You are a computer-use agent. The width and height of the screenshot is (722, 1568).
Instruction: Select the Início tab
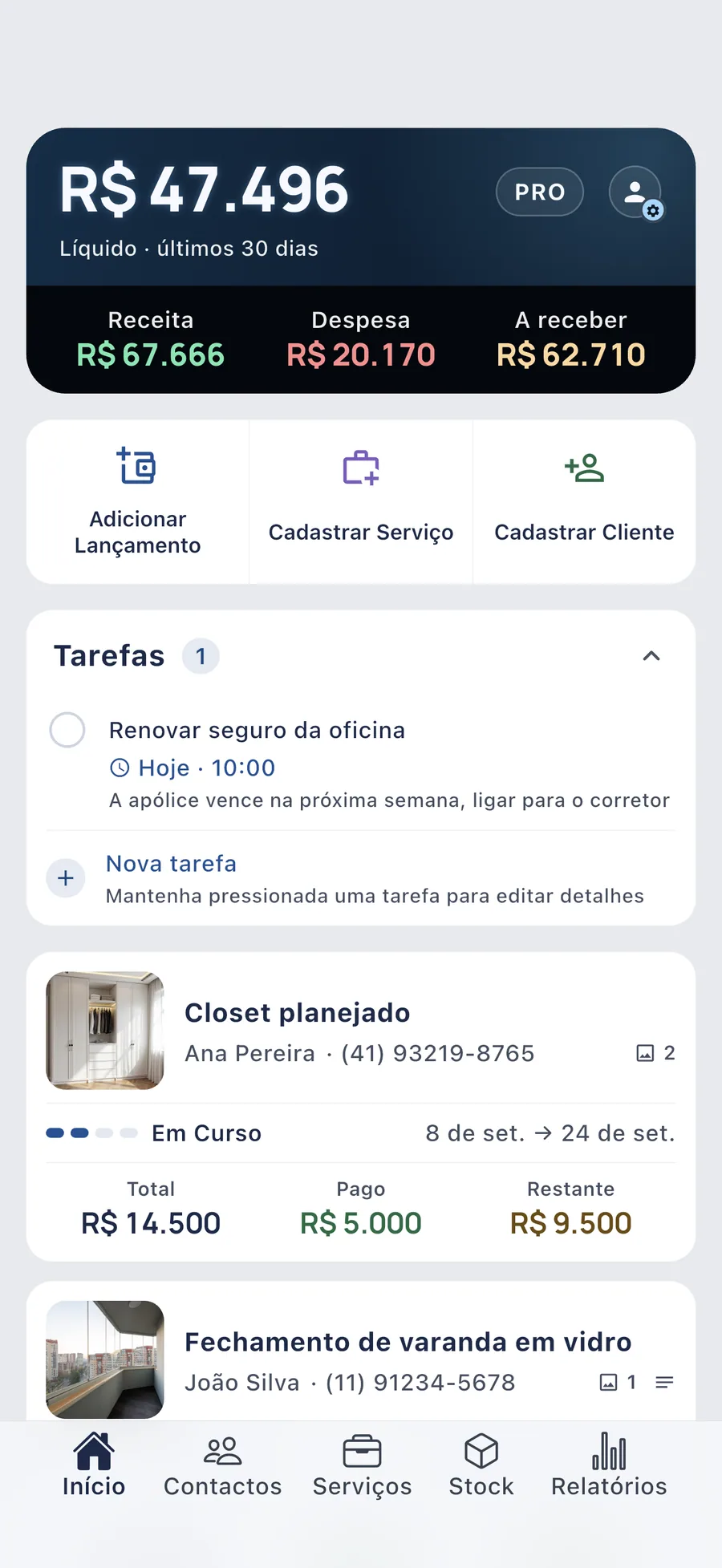94,1465
